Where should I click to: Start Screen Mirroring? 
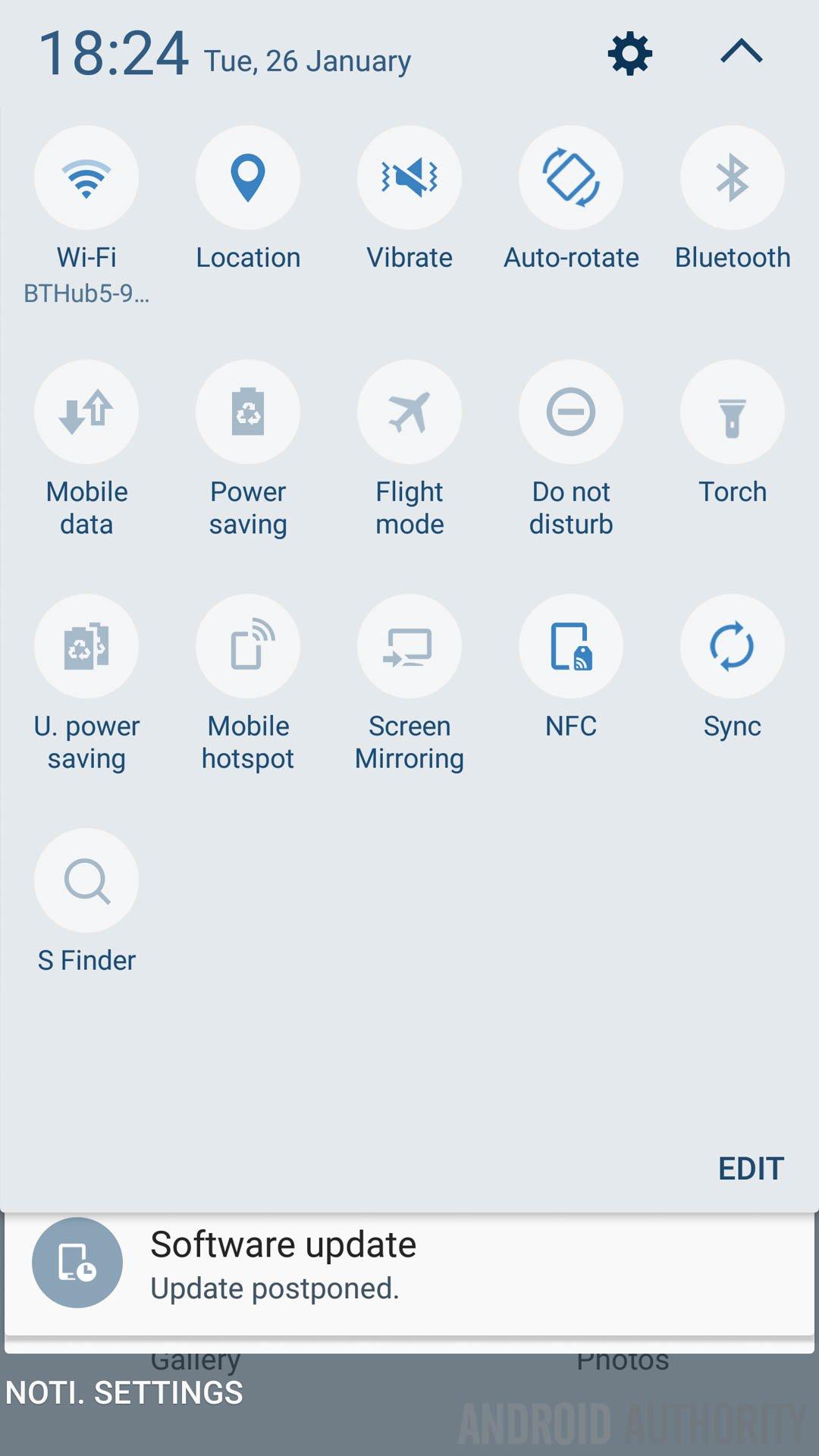pyautogui.click(x=409, y=646)
